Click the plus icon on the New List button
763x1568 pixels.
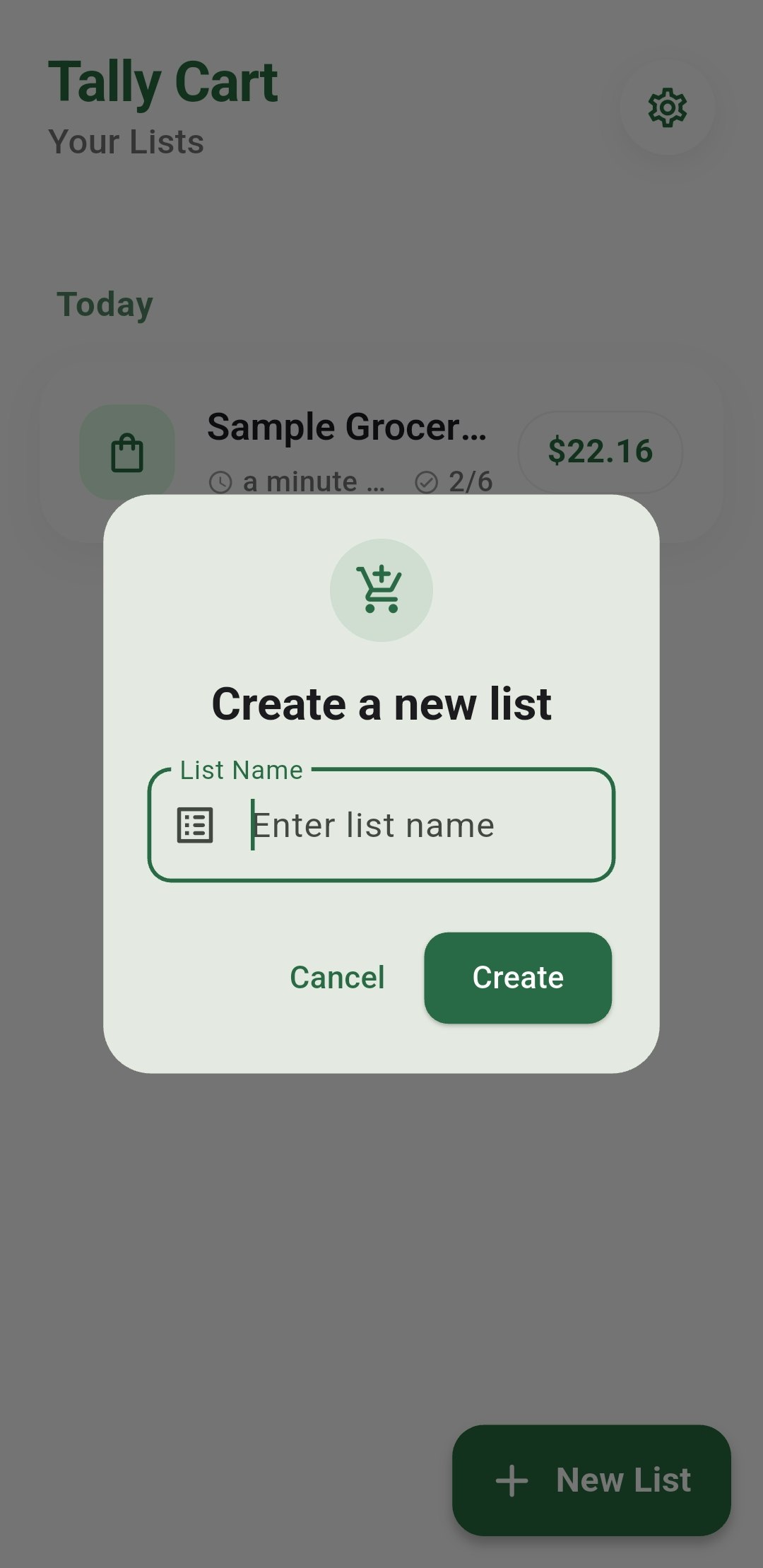[513, 1481]
